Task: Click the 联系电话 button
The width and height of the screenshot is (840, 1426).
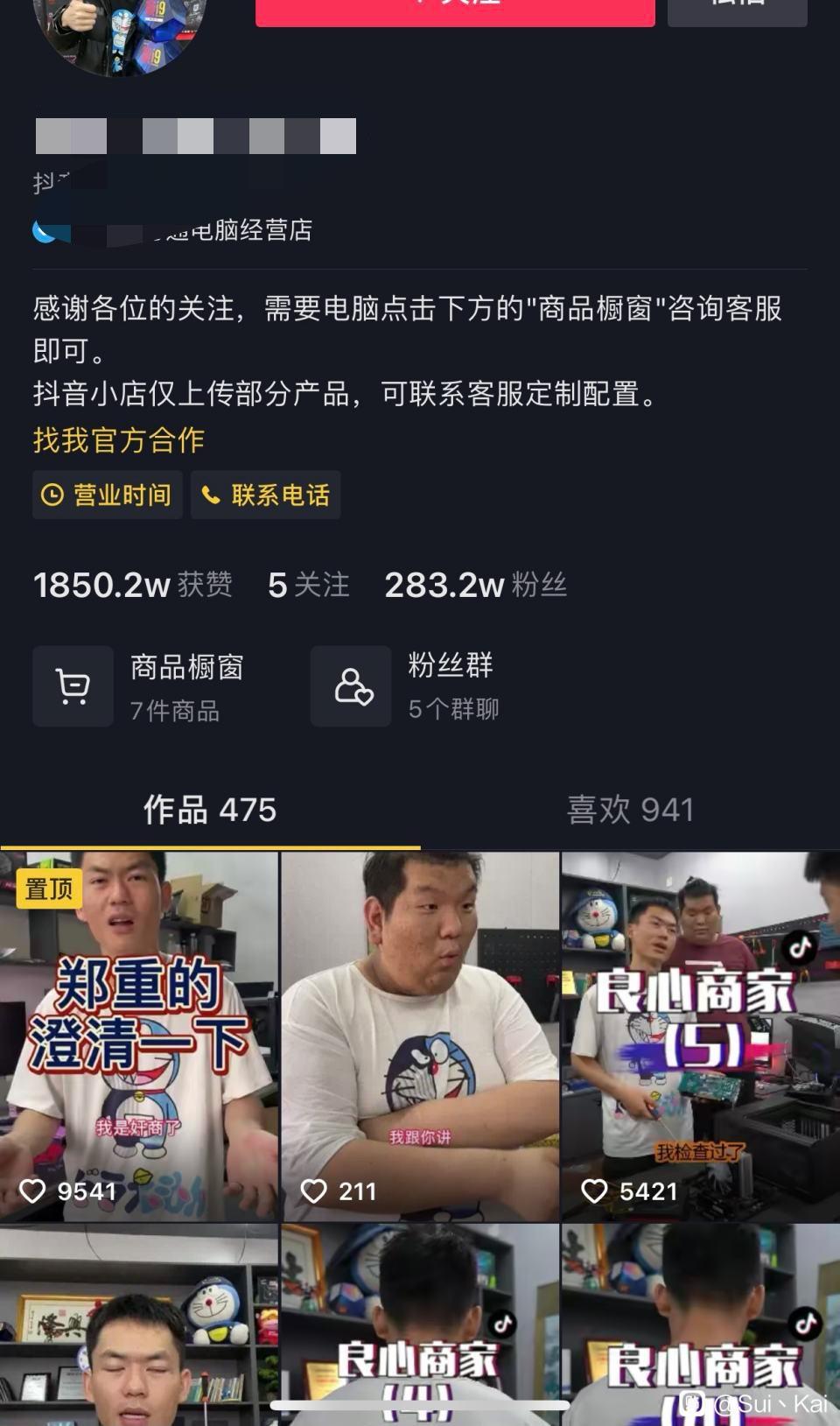Action: point(265,495)
